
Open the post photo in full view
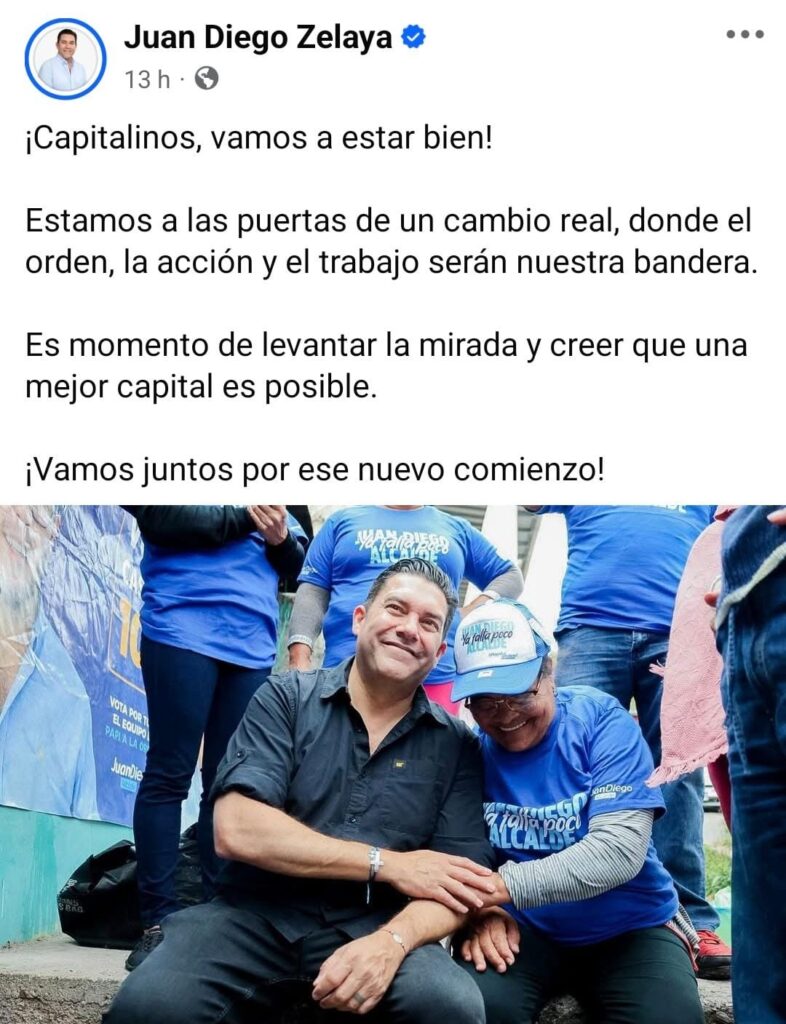pos(393,764)
